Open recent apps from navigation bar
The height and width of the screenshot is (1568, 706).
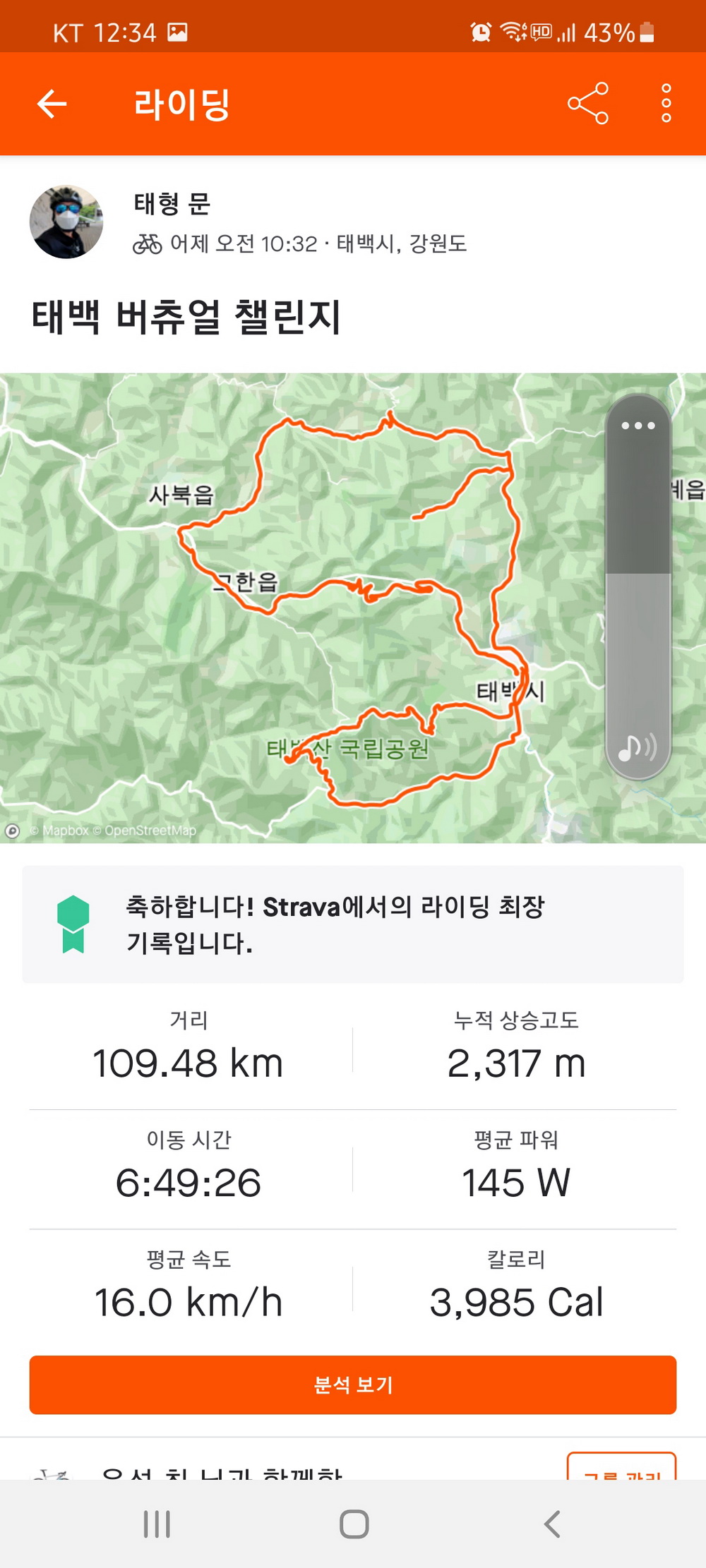(x=157, y=1524)
